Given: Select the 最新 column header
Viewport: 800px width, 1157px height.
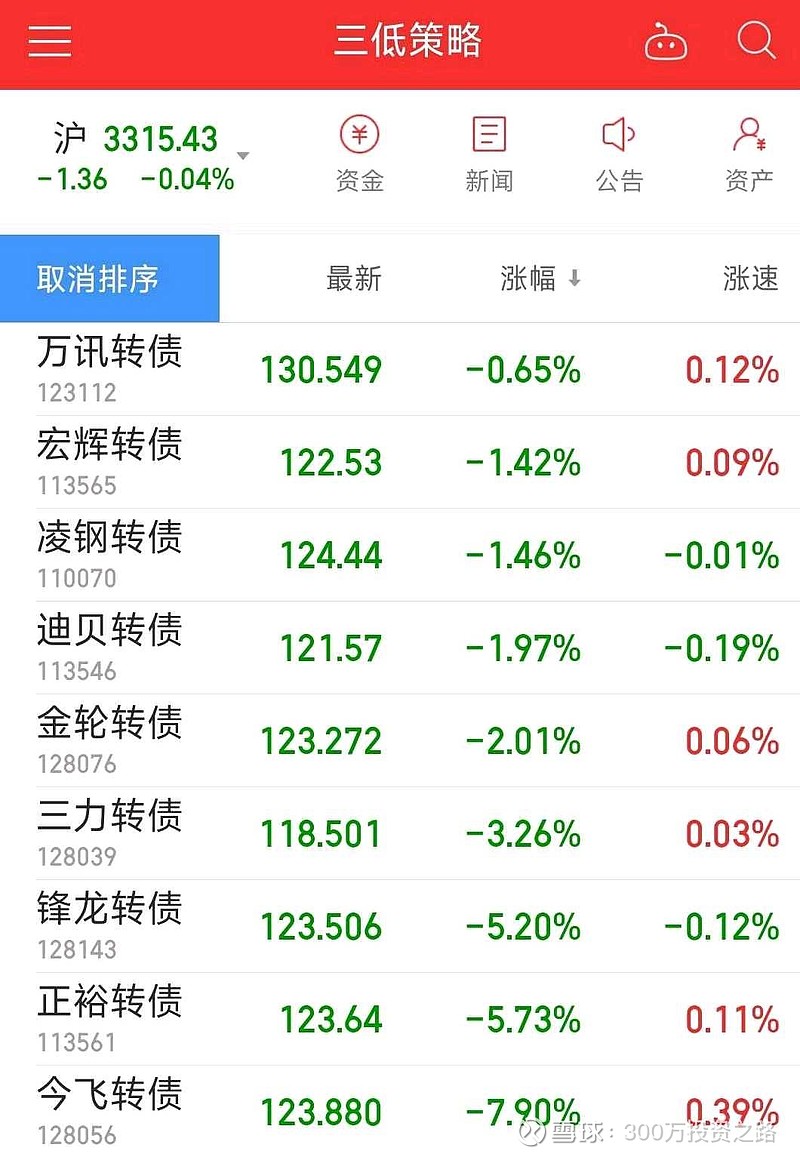Looking at the screenshot, I should pyautogui.click(x=355, y=279).
